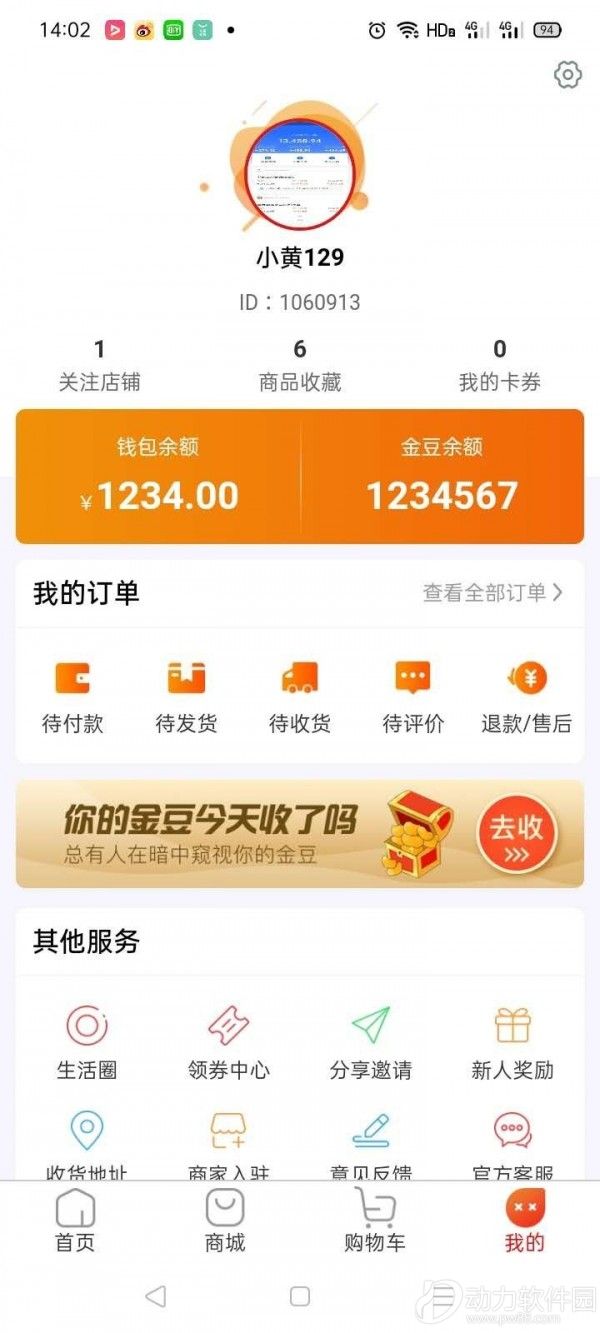
Task: Open 商品收藏 favorites
Action: [x=300, y=365]
